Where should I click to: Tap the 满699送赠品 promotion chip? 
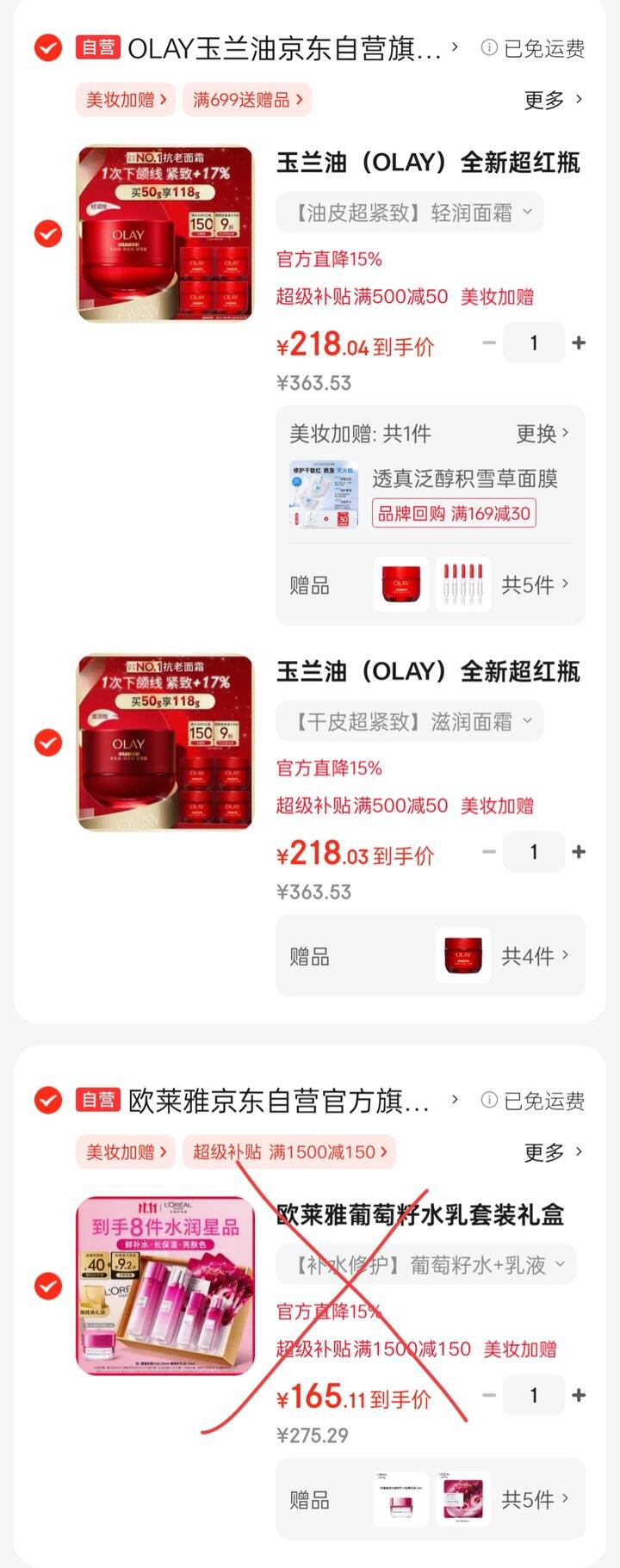(x=247, y=100)
